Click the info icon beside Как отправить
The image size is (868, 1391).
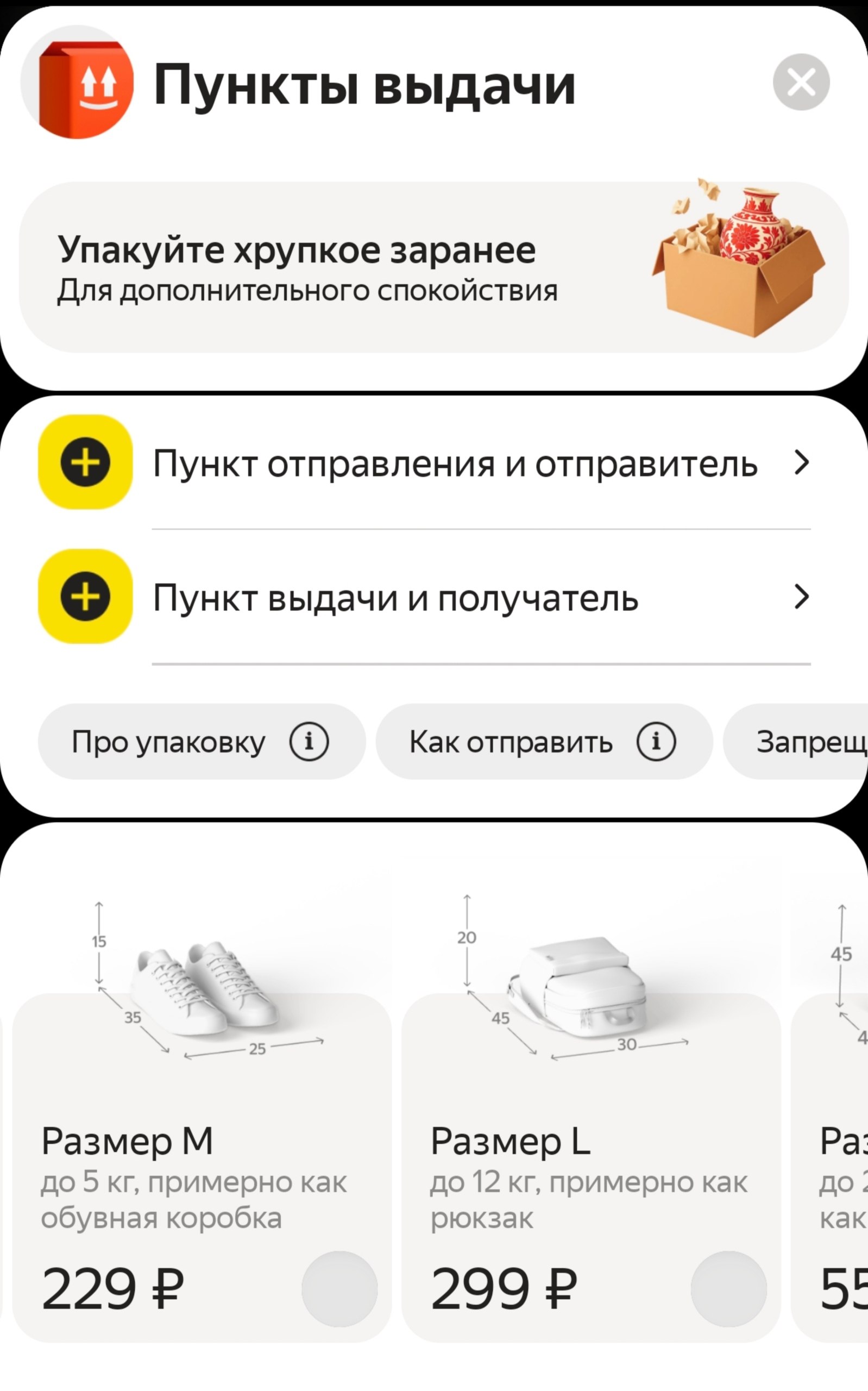coord(656,741)
